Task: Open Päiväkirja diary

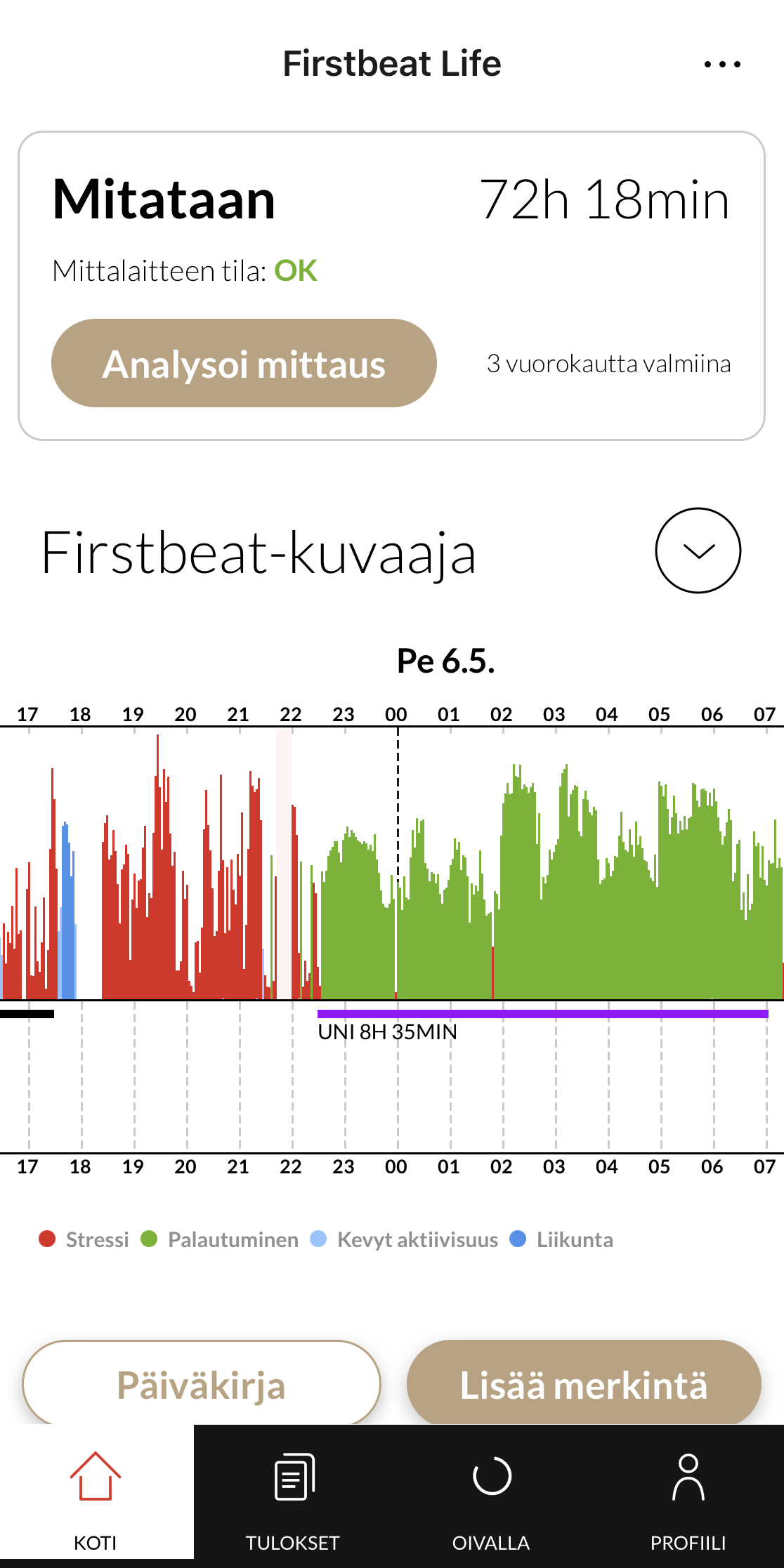Action: 202,1384
